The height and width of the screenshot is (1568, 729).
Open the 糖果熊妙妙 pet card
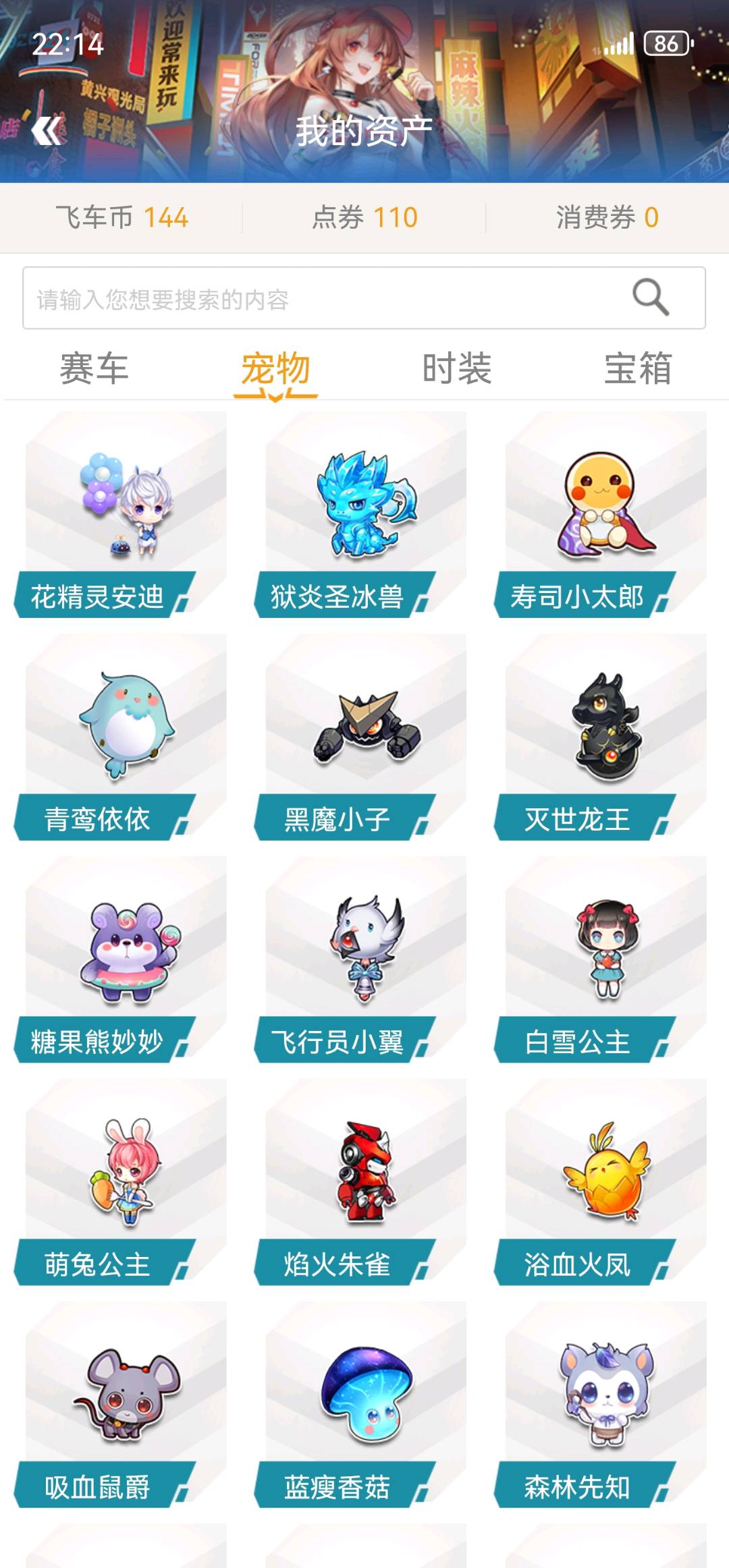(126, 959)
